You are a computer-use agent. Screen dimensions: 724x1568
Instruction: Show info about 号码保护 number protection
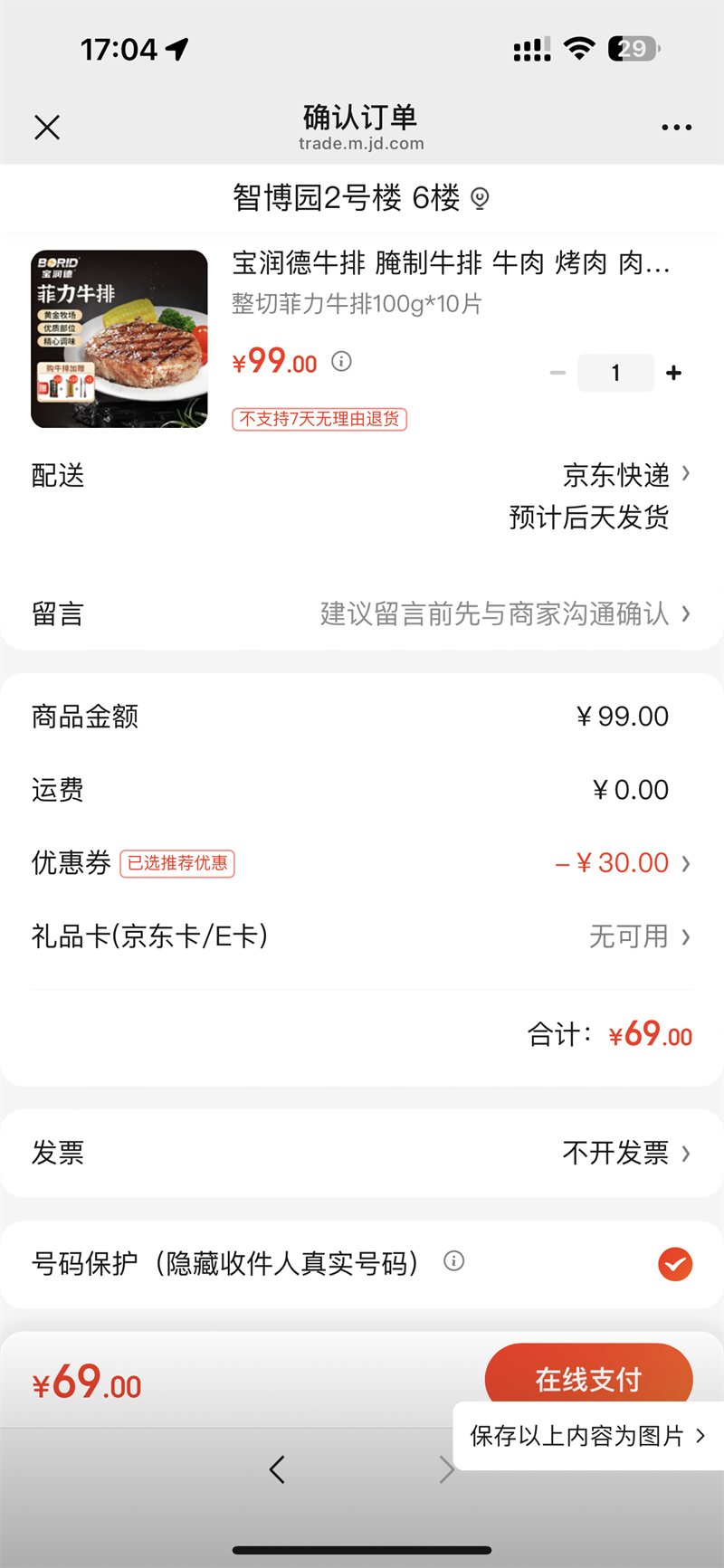[454, 1261]
